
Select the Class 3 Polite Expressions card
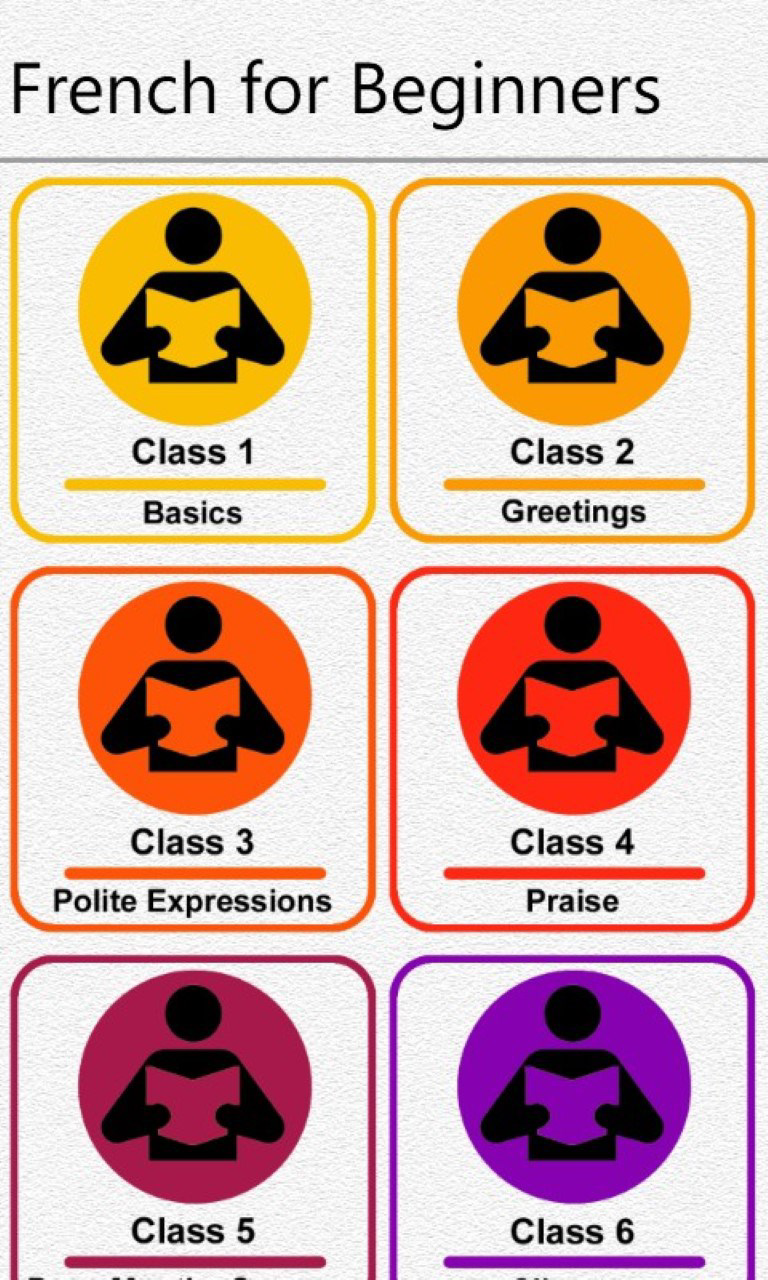coord(193,749)
